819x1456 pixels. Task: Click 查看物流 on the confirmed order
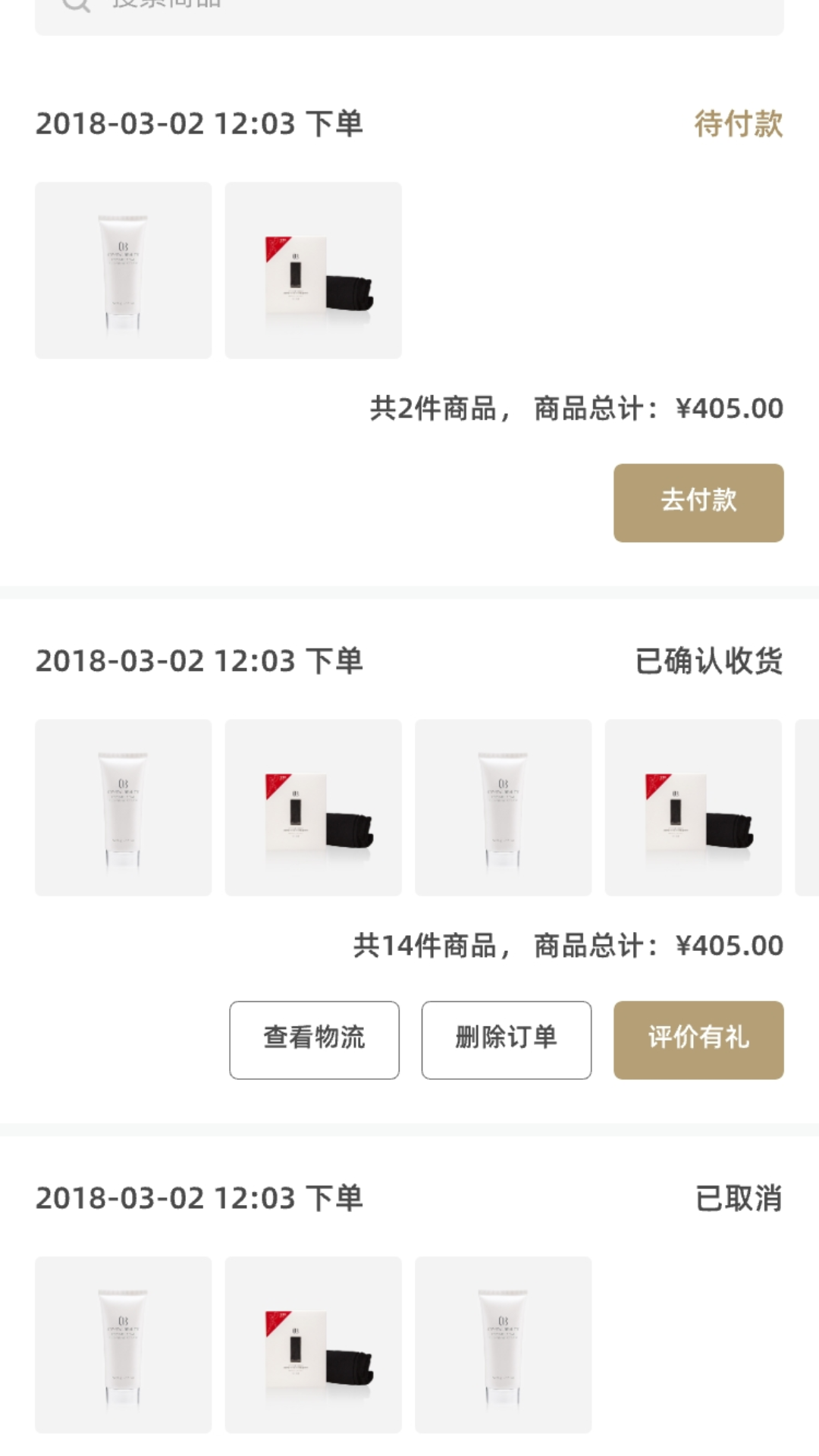[313, 1039]
